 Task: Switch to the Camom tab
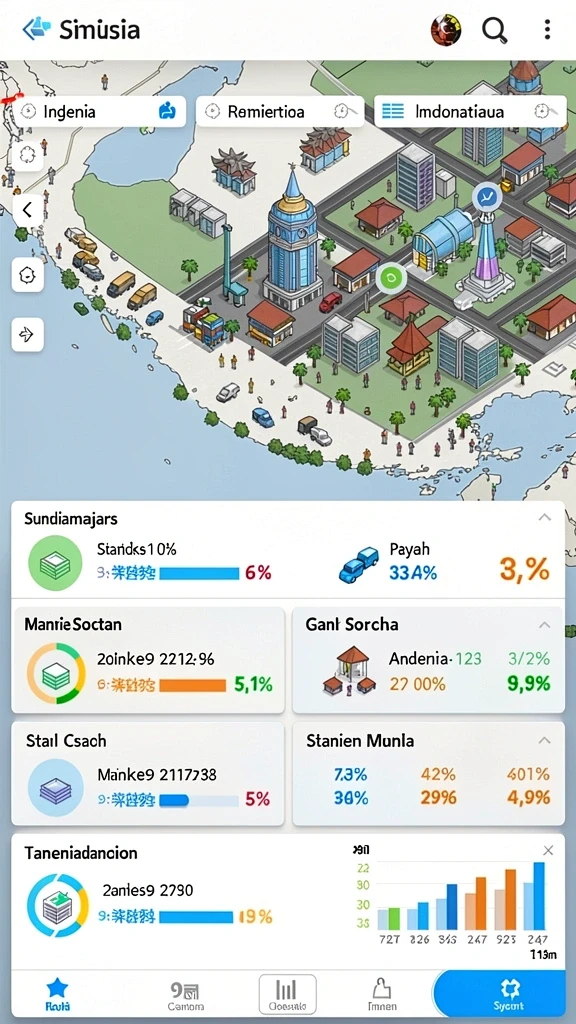pyautogui.click(x=185, y=994)
